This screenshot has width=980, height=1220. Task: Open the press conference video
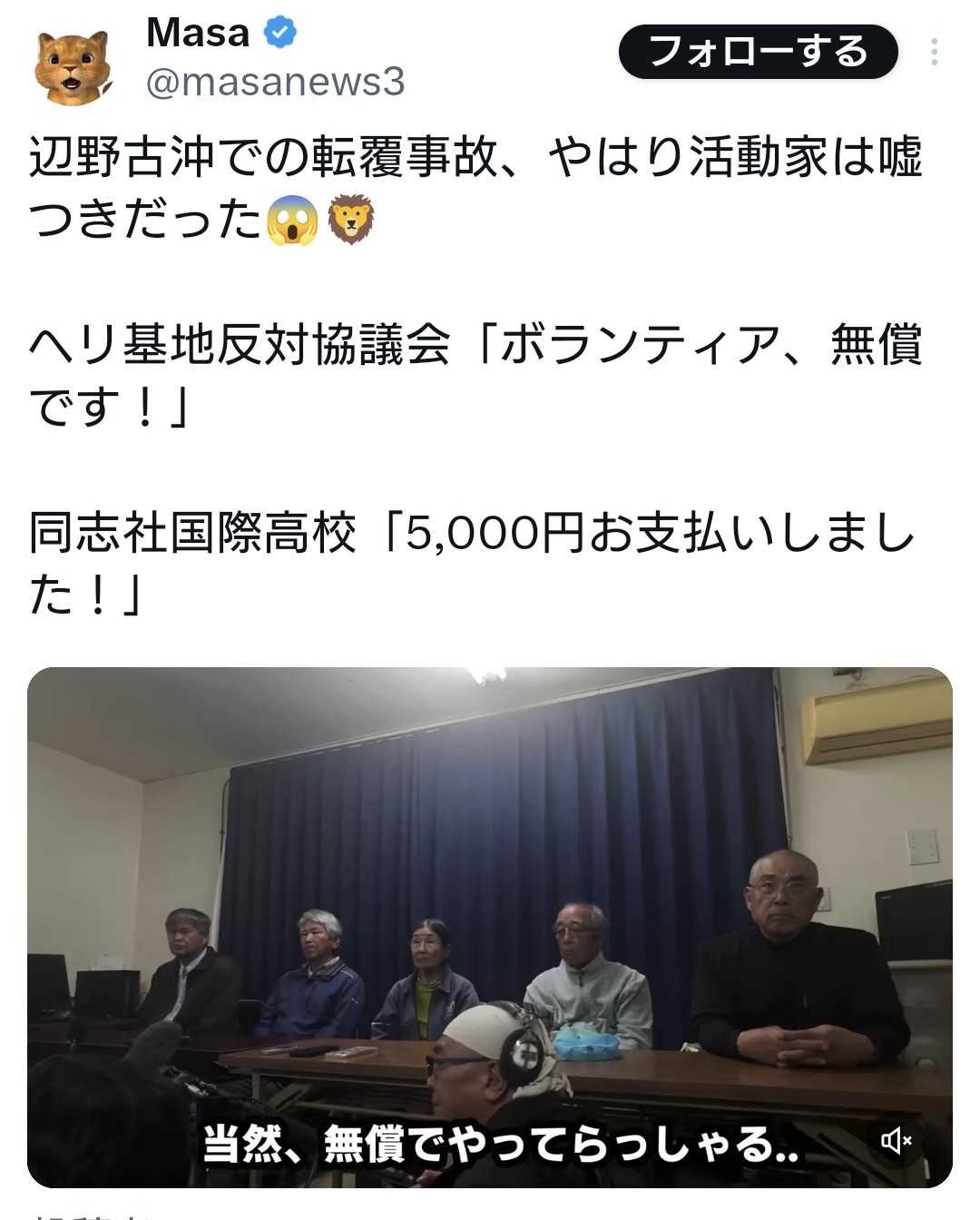(x=490, y=908)
